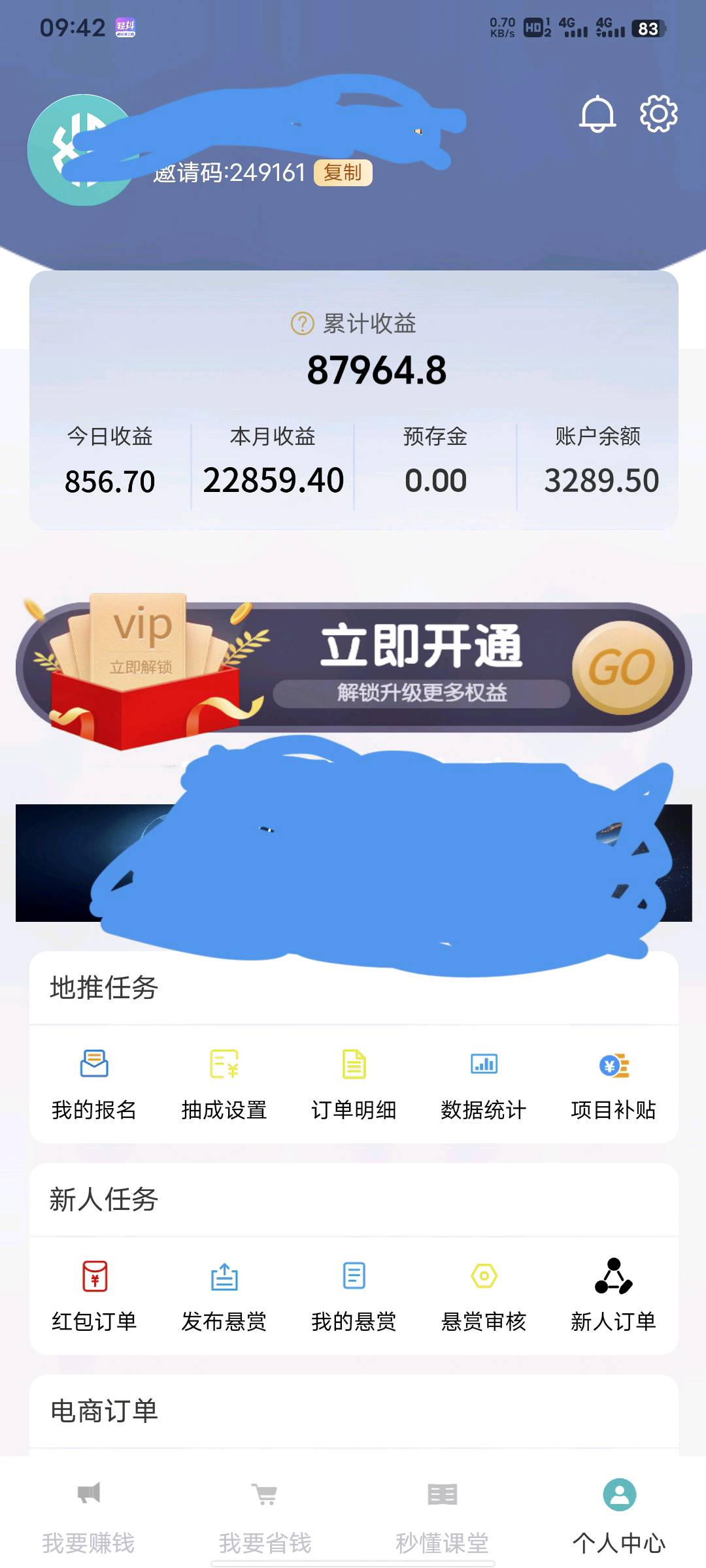Image resolution: width=706 pixels, height=1568 pixels.
Task: Open the notifications bell
Action: 597,114
